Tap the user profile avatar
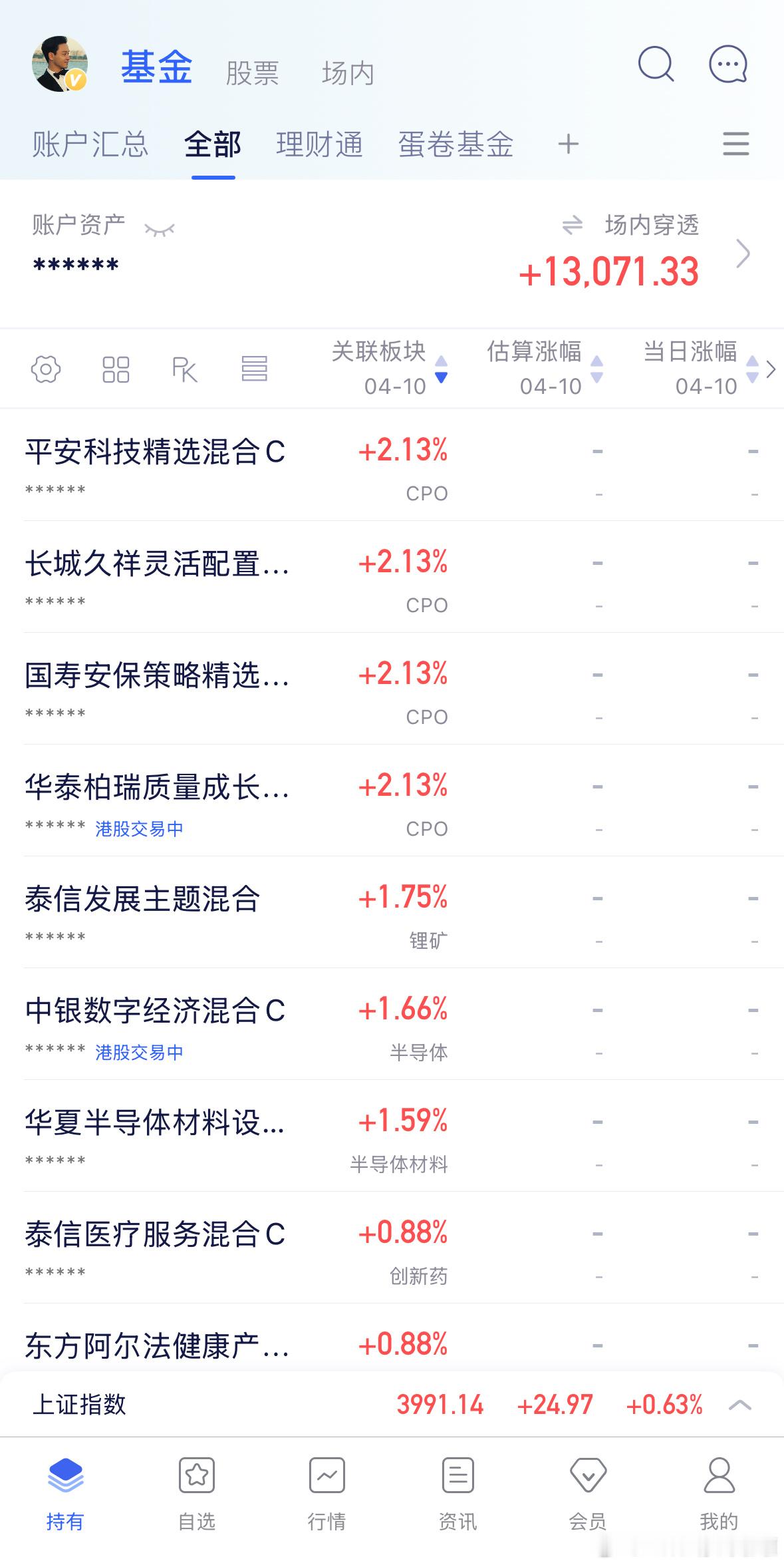 (x=59, y=64)
